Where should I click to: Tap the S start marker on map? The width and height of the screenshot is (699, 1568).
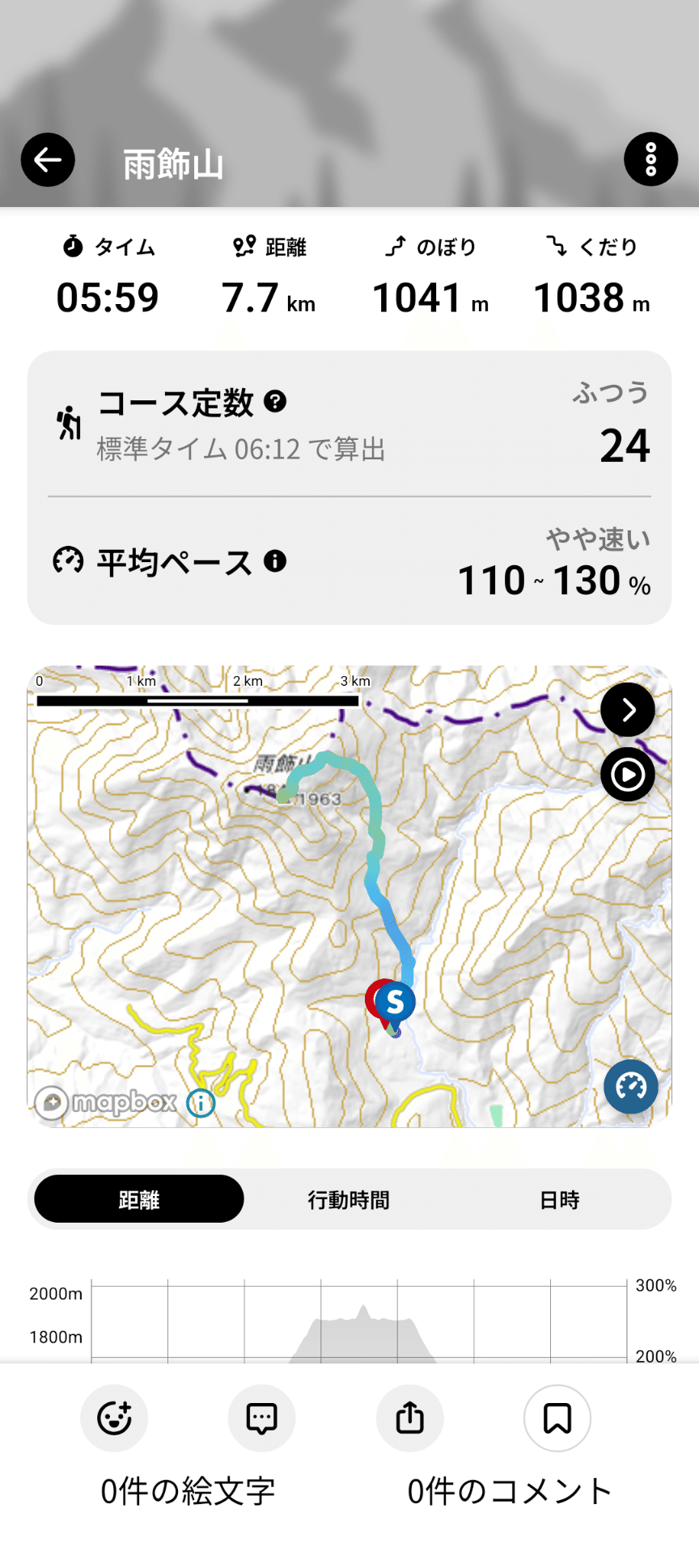coord(395,1003)
